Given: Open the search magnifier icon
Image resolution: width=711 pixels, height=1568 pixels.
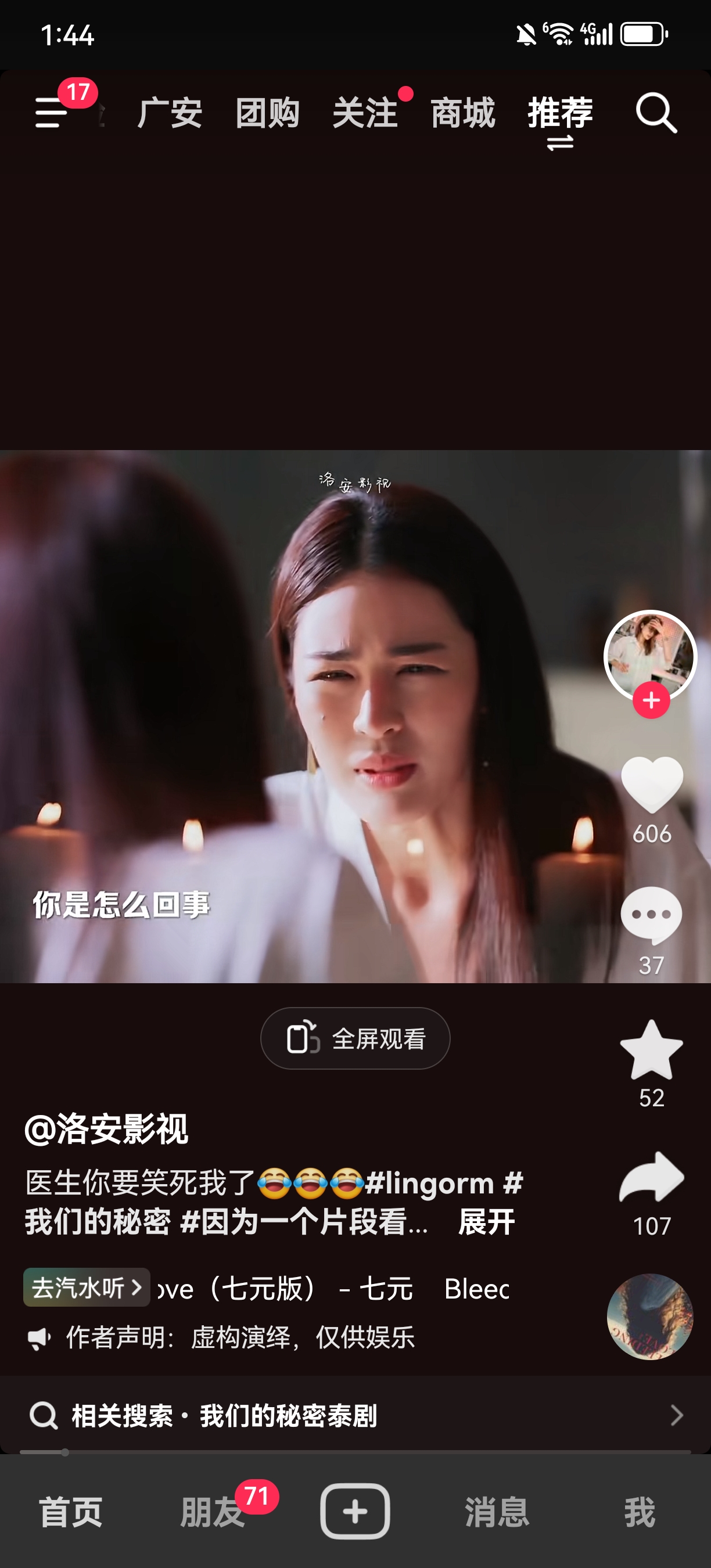Looking at the screenshot, I should (656, 113).
